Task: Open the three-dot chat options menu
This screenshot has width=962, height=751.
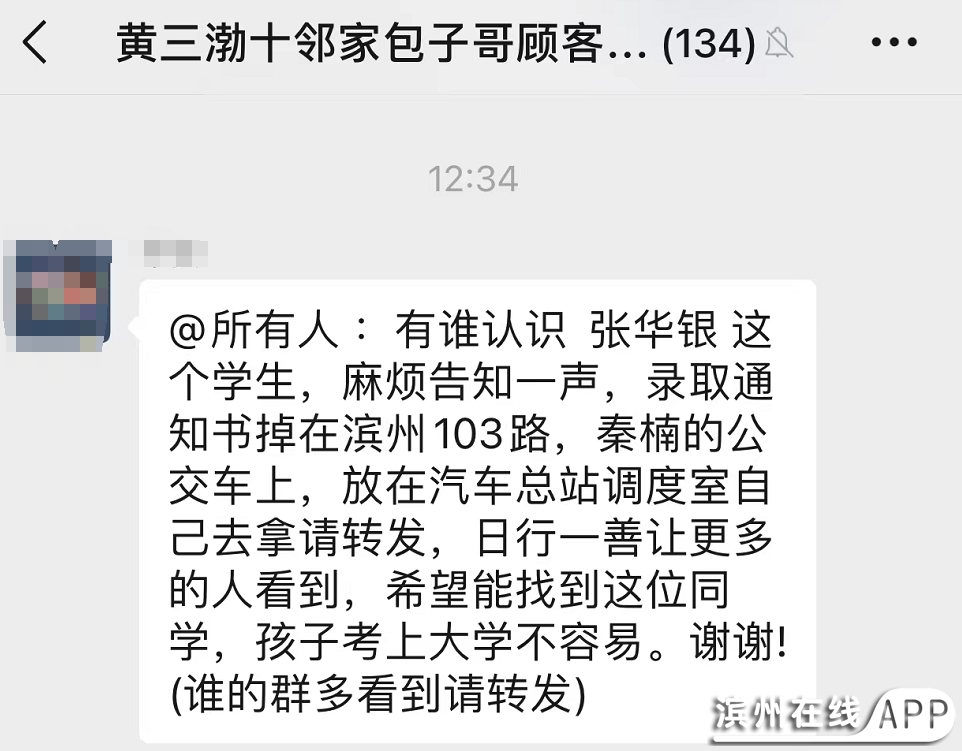Action: pyautogui.click(x=894, y=43)
